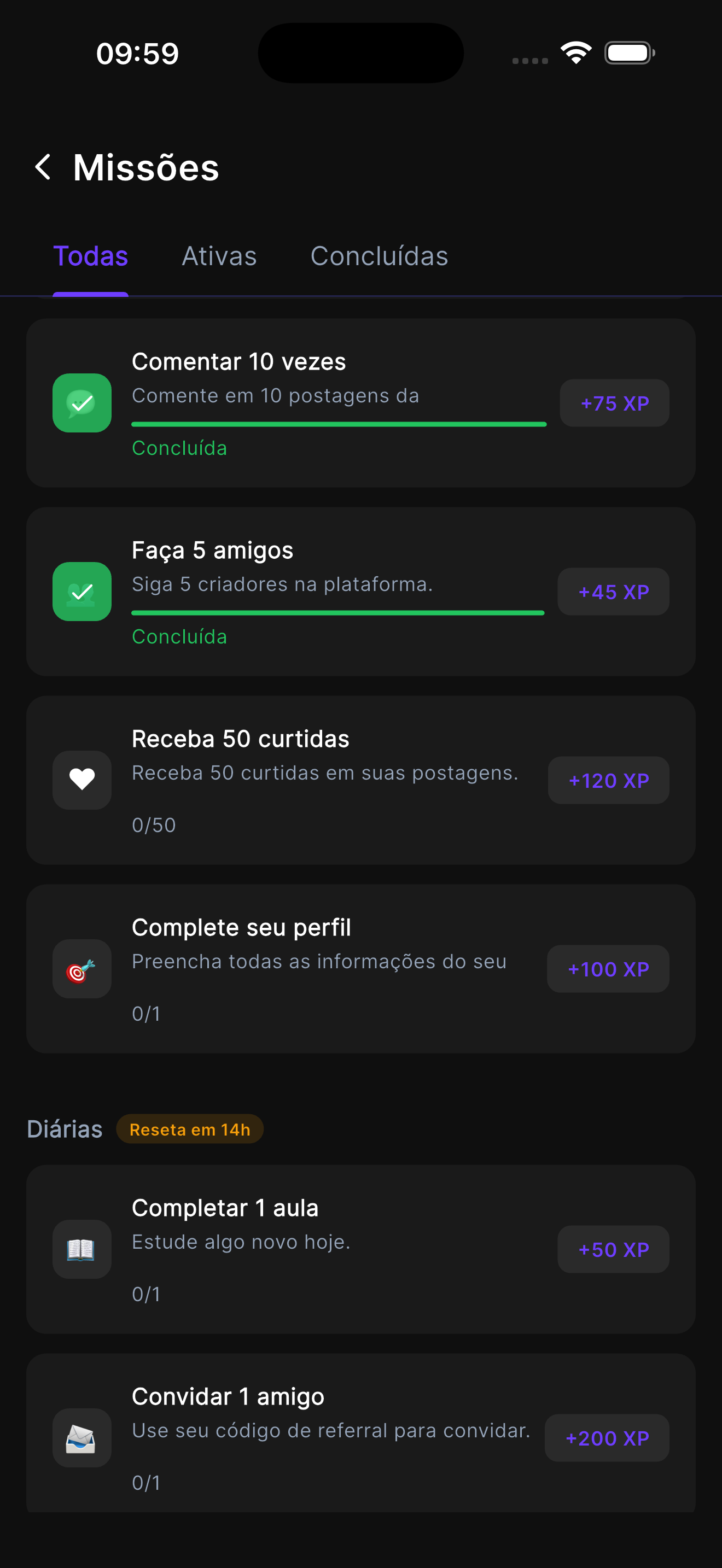Click the +200 XP reward on Convidar 1 amigo
This screenshot has width=722, height=1568.
[607, 1438]
